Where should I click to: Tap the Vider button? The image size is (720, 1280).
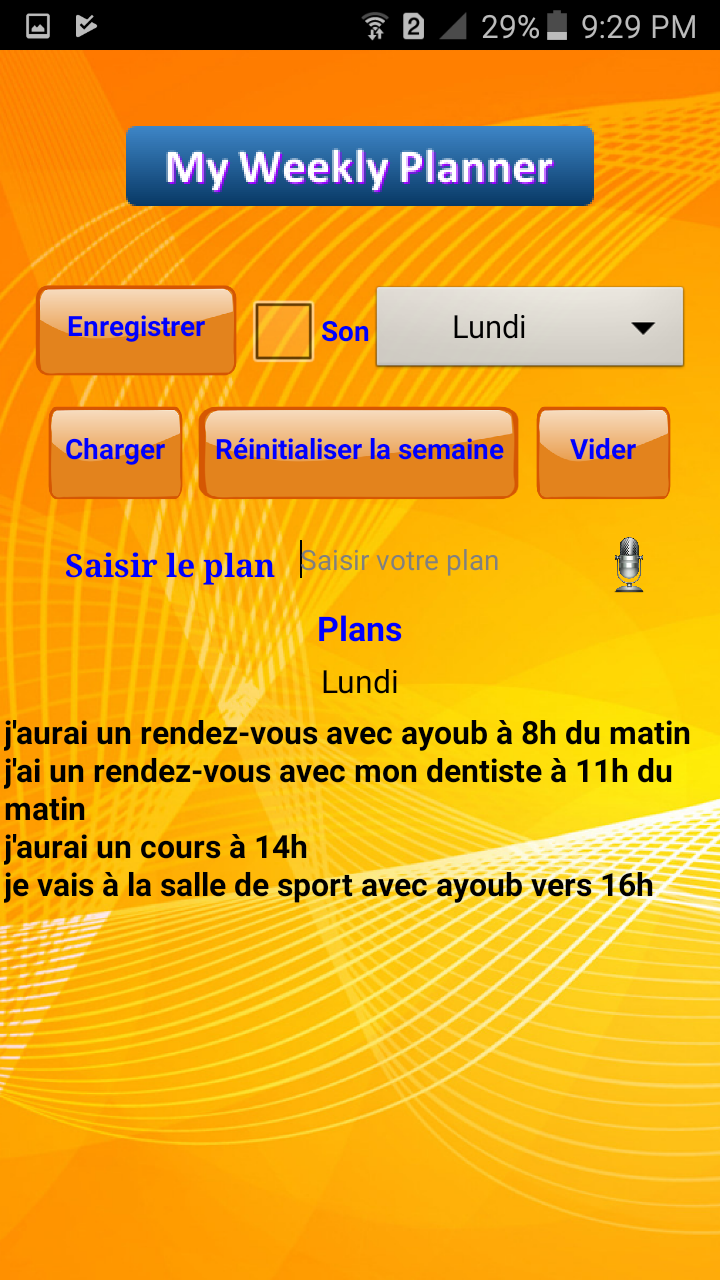(x=603, y=452)
